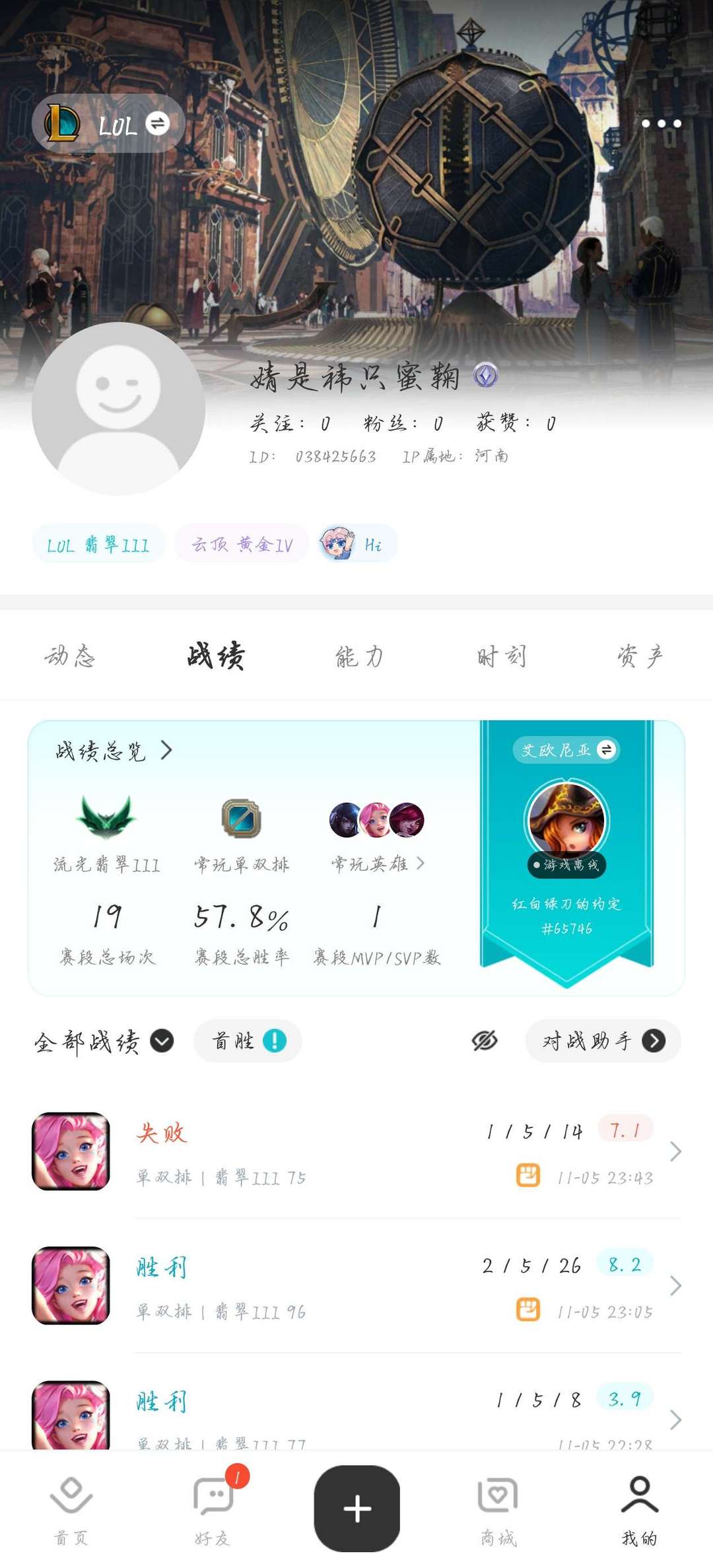Tap the orange battle record icon on the 失败 match
The width and height of the screenshot is (713, 1568).
click(x=526, y=1171)
